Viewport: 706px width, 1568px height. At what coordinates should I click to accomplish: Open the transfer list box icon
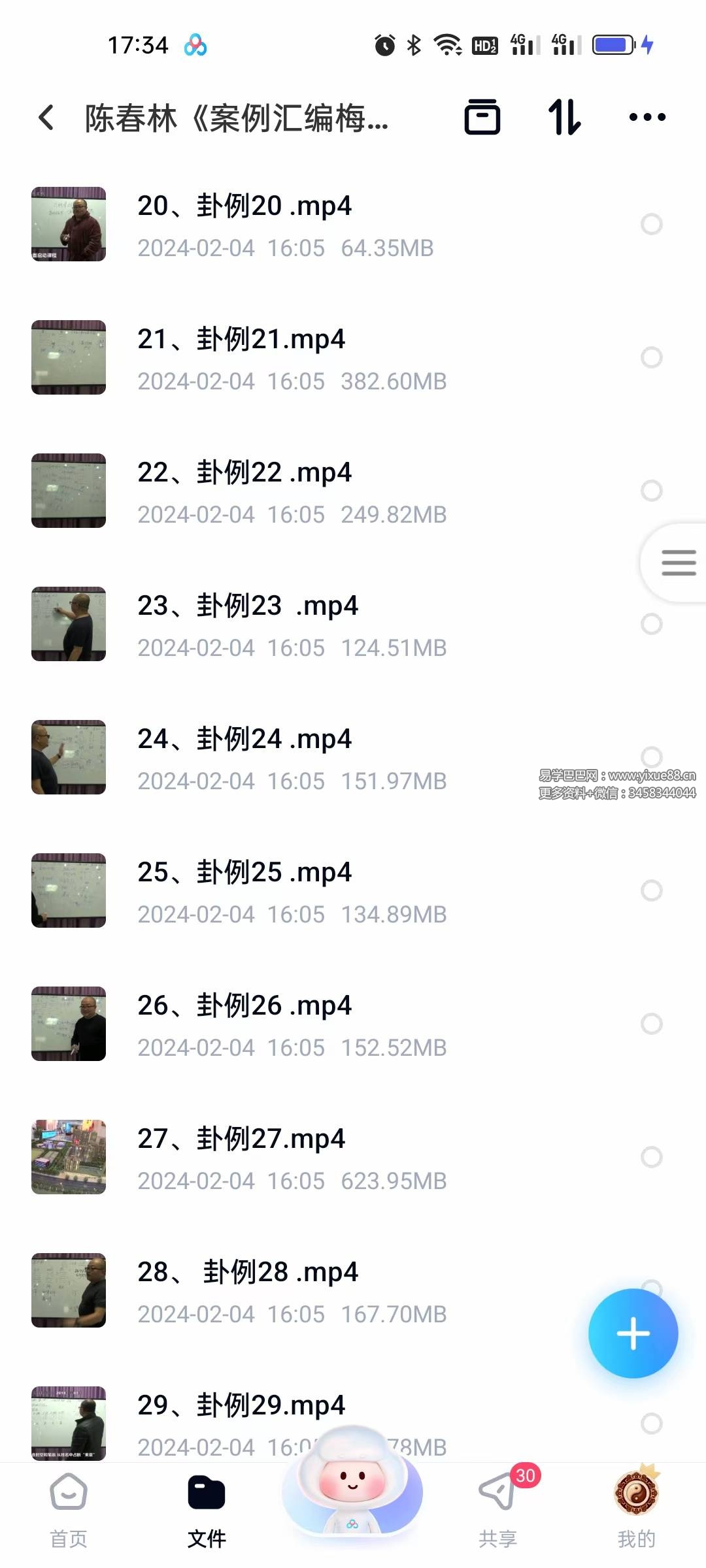[482, 118]
